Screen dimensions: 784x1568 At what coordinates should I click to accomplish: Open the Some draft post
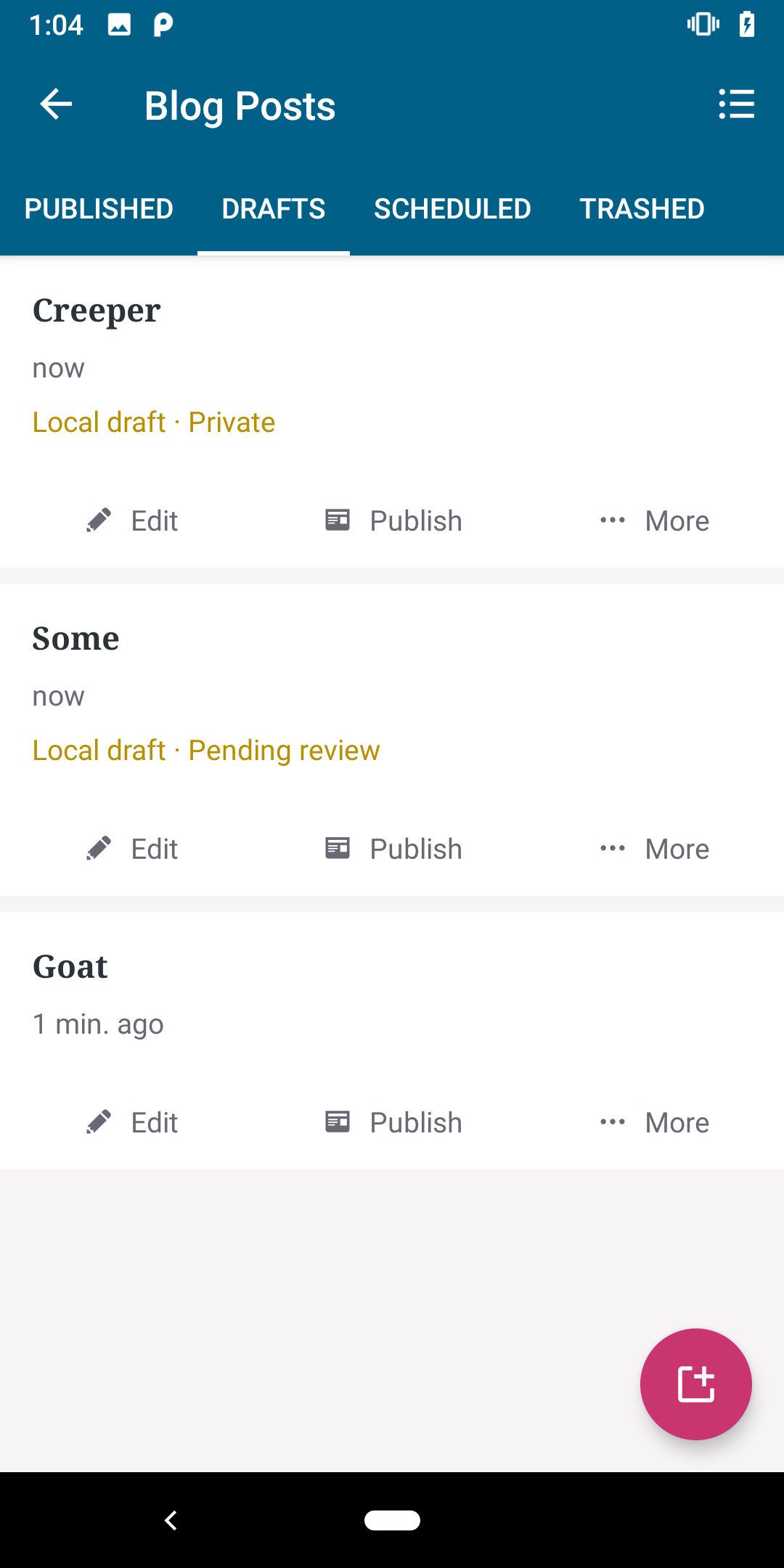76,639
